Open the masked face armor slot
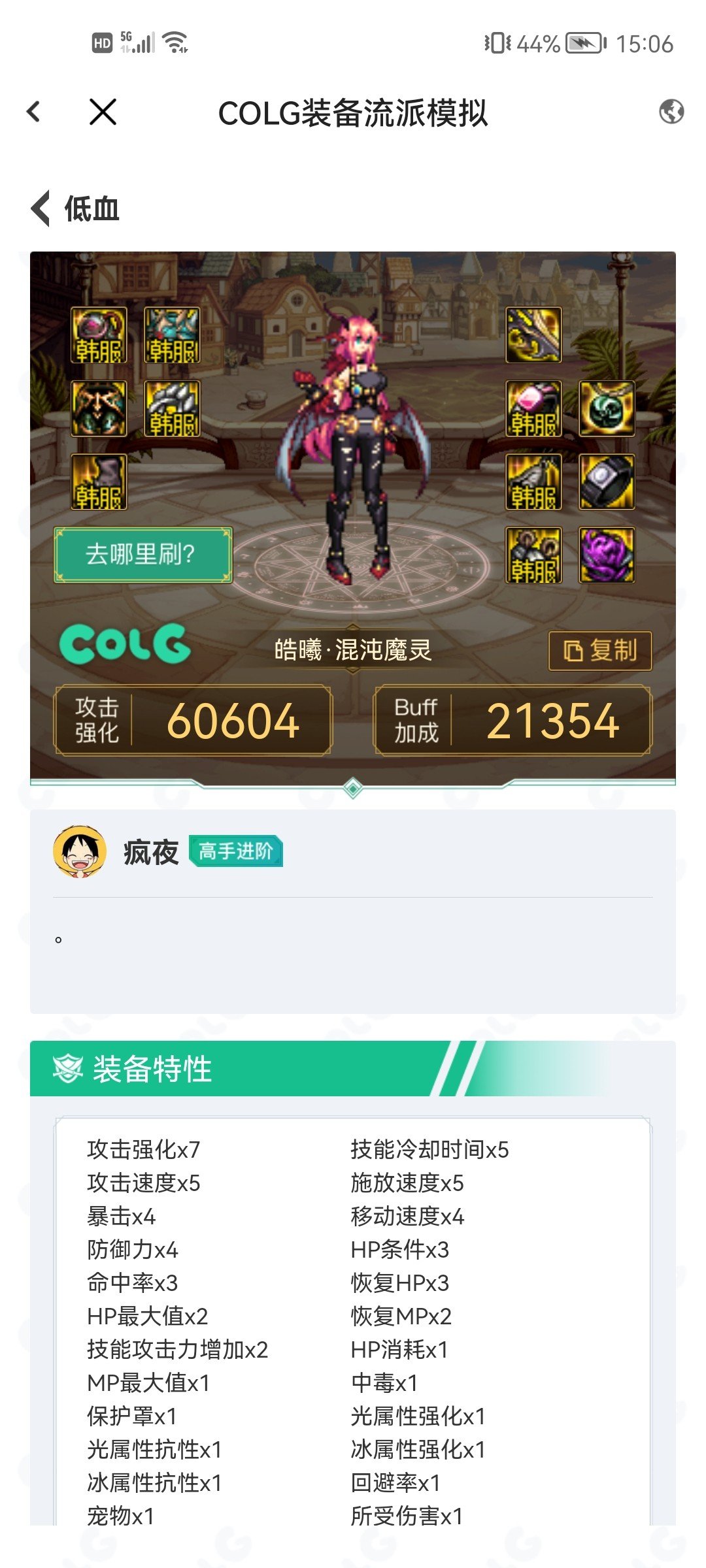The width and height of the screenshot is (706, 1568). tap(99, 409)
